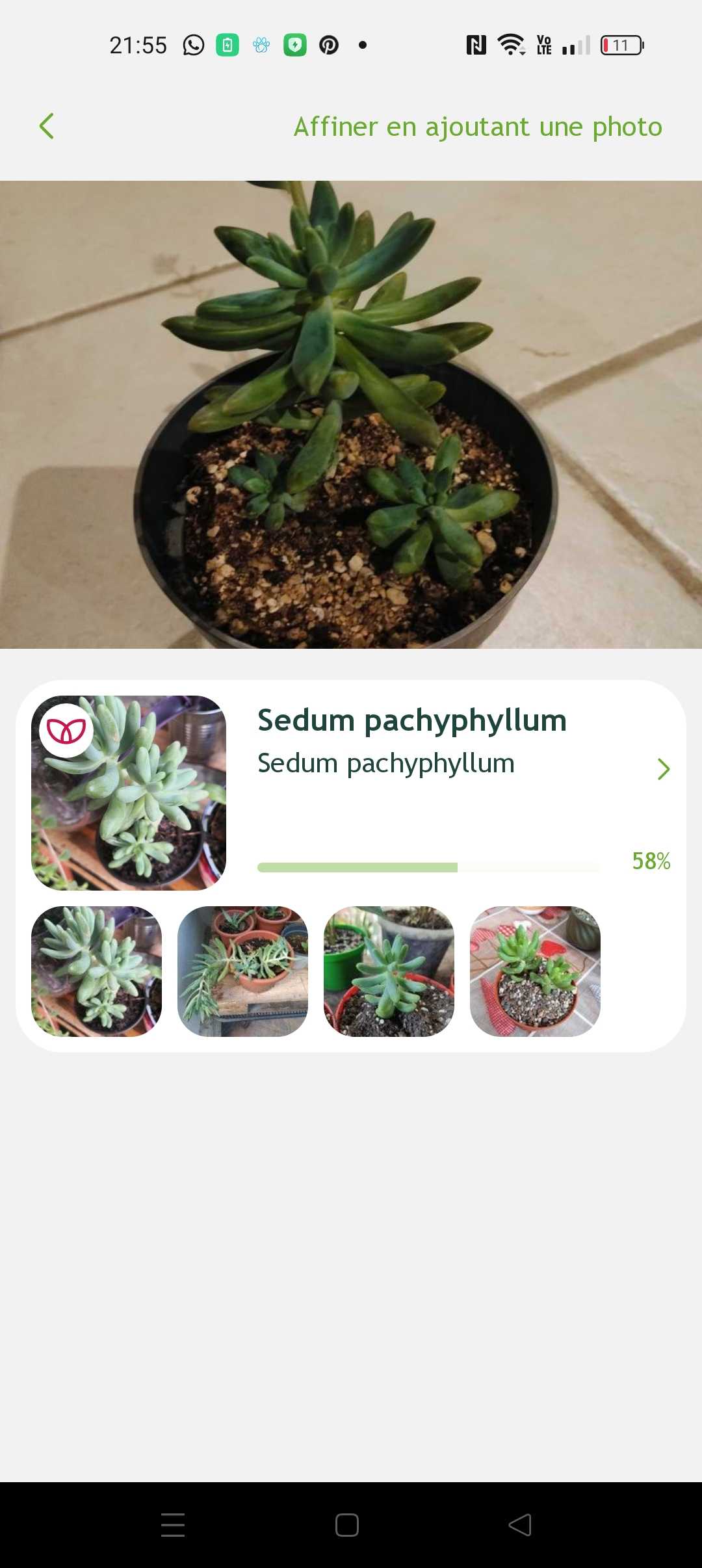Tap 'Affiner en ajoutant une photo'
This screenshot has height=1568, width=702.
478,127
